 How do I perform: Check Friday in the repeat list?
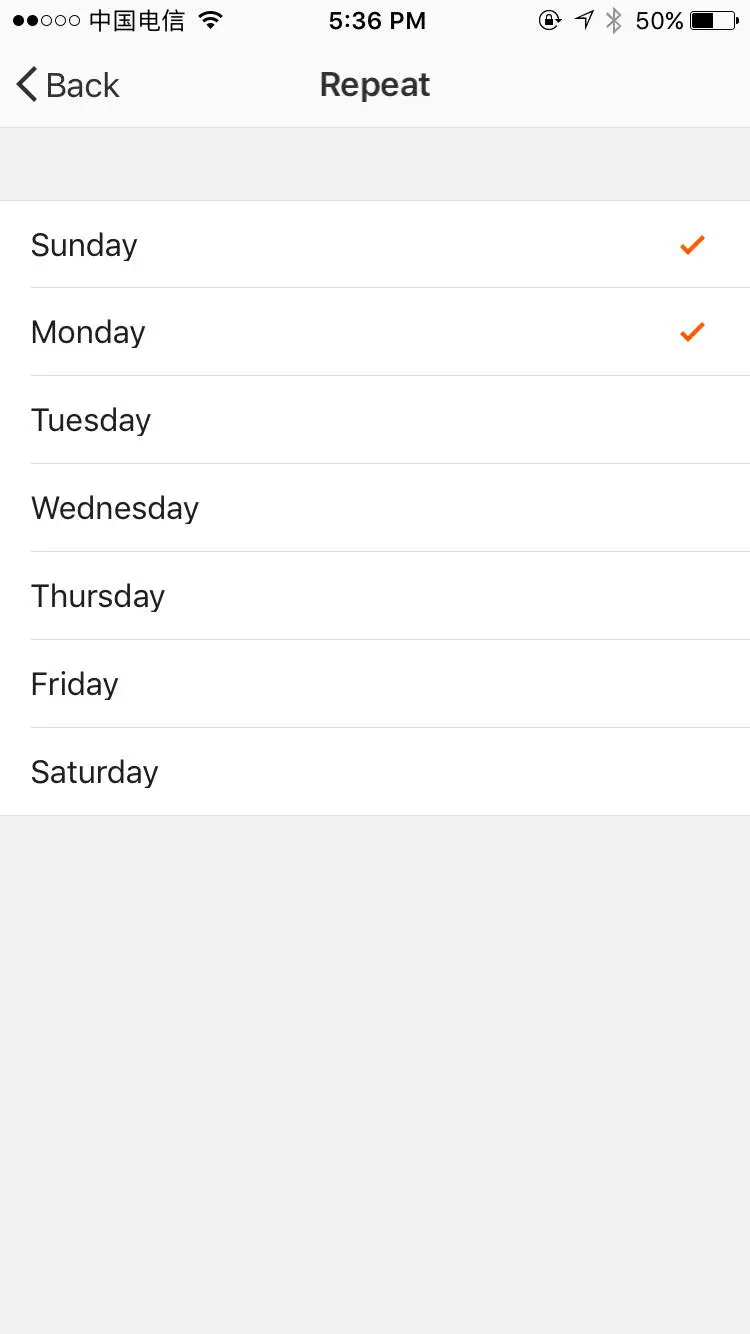[375, 684]
